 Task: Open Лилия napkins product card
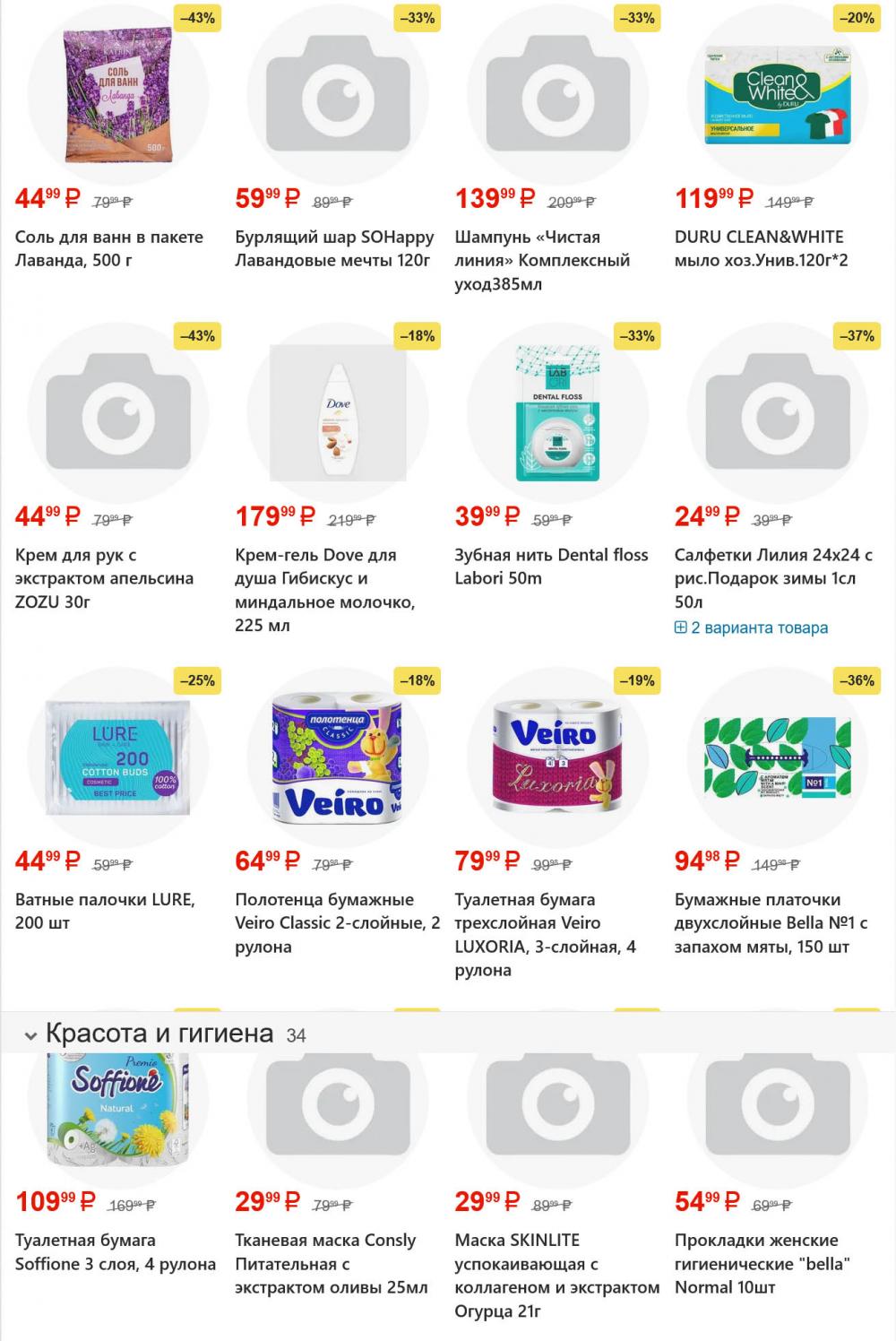point(772,578)
